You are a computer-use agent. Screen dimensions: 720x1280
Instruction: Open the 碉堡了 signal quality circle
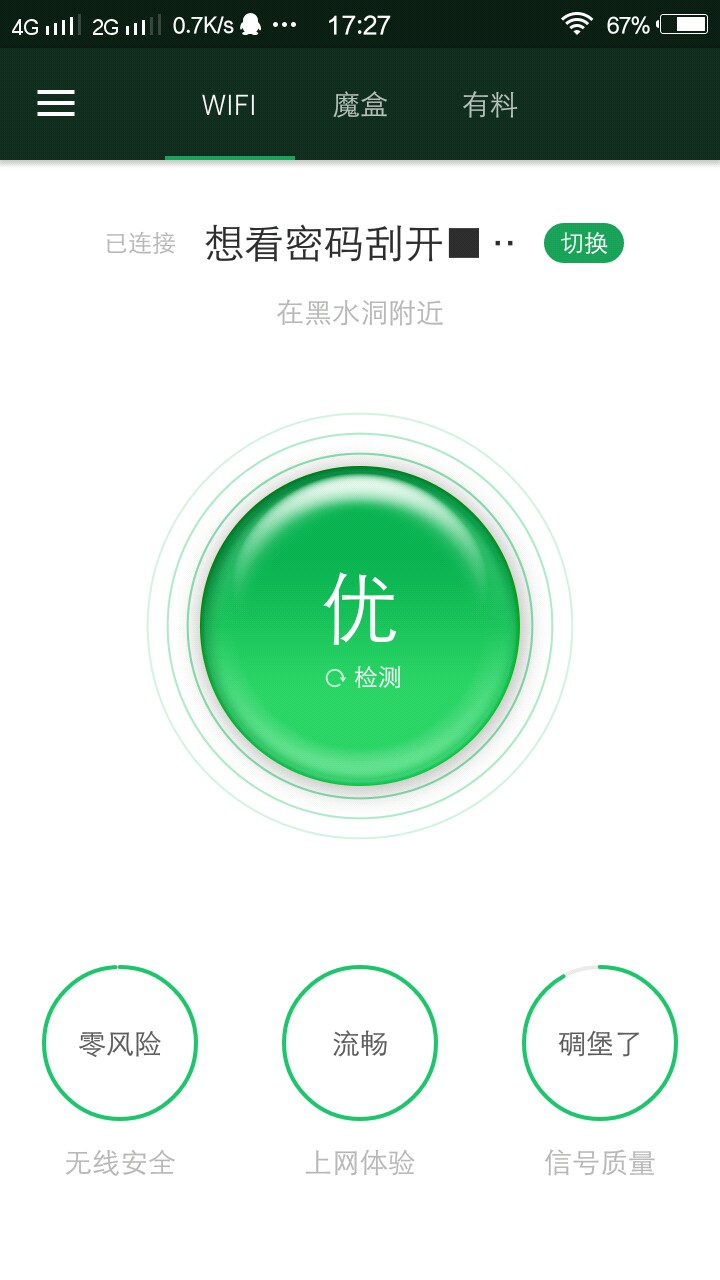pos(600,1043)
